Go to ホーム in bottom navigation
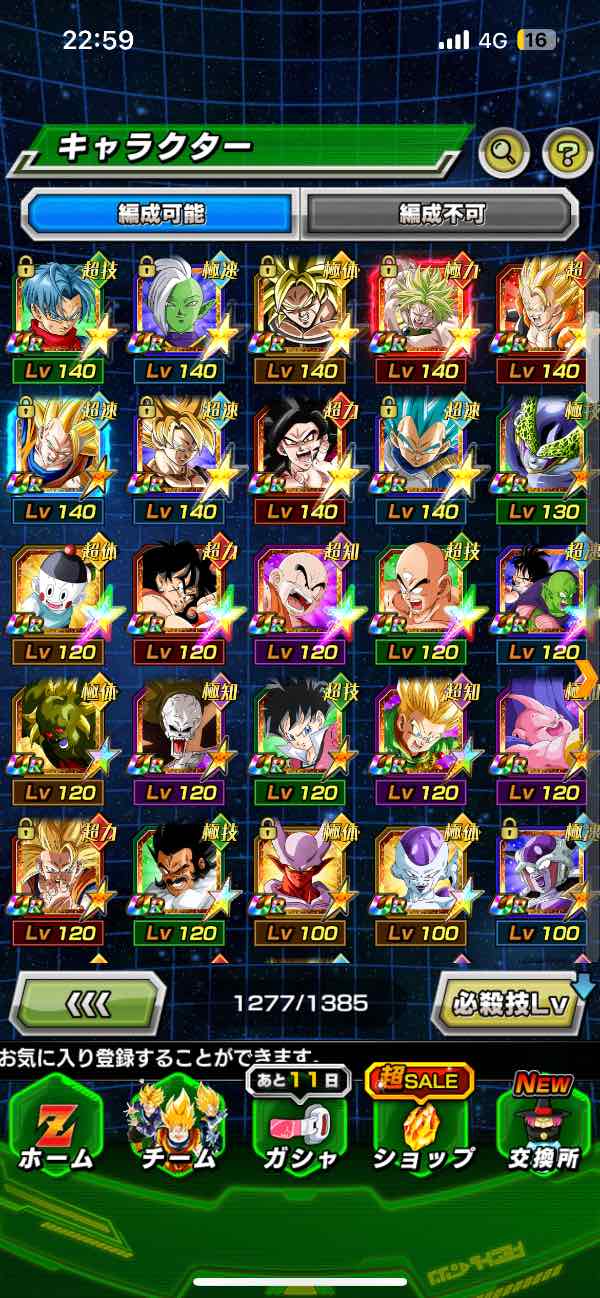Image resolution: width=600 pixels, height=1298 pixels. pos(56,1128)
